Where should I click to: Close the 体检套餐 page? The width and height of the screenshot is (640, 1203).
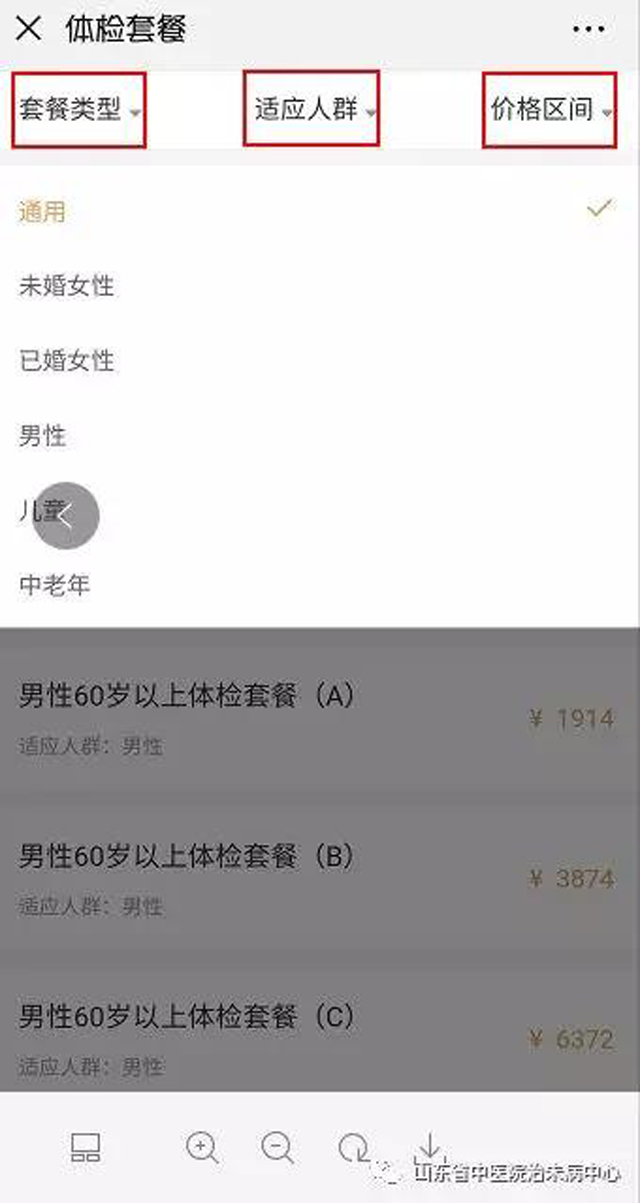29,29
